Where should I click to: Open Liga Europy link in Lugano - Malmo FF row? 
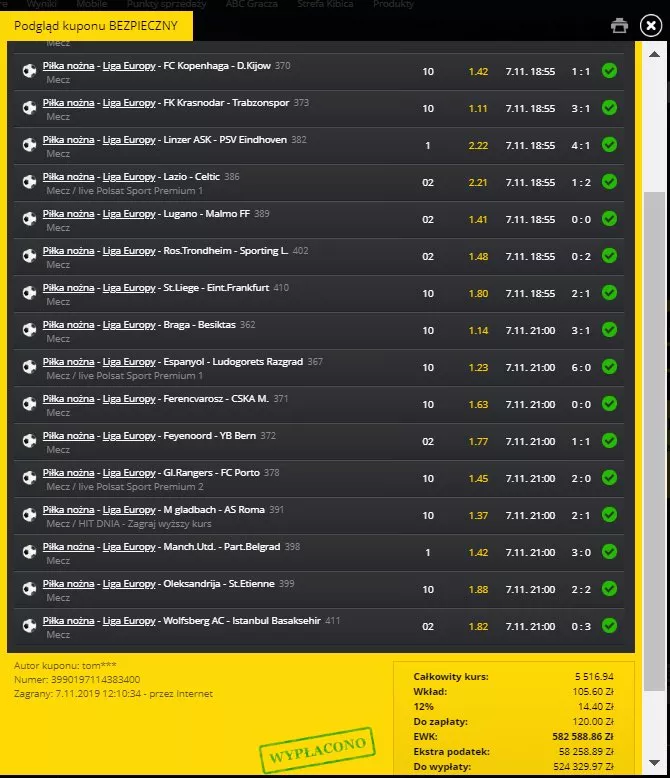click(x=128, y=214)
